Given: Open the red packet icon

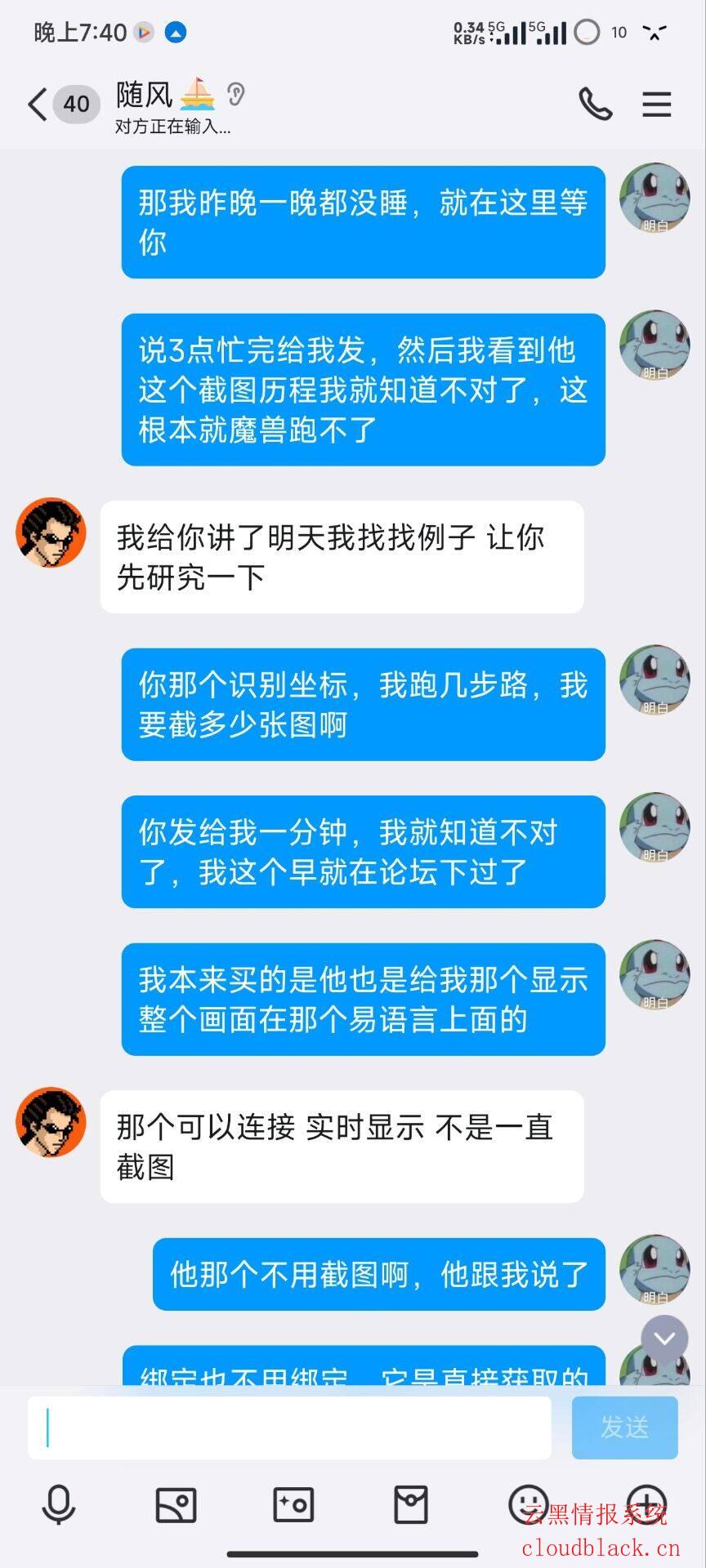Looking at the screenshot, I should 410,1504.
